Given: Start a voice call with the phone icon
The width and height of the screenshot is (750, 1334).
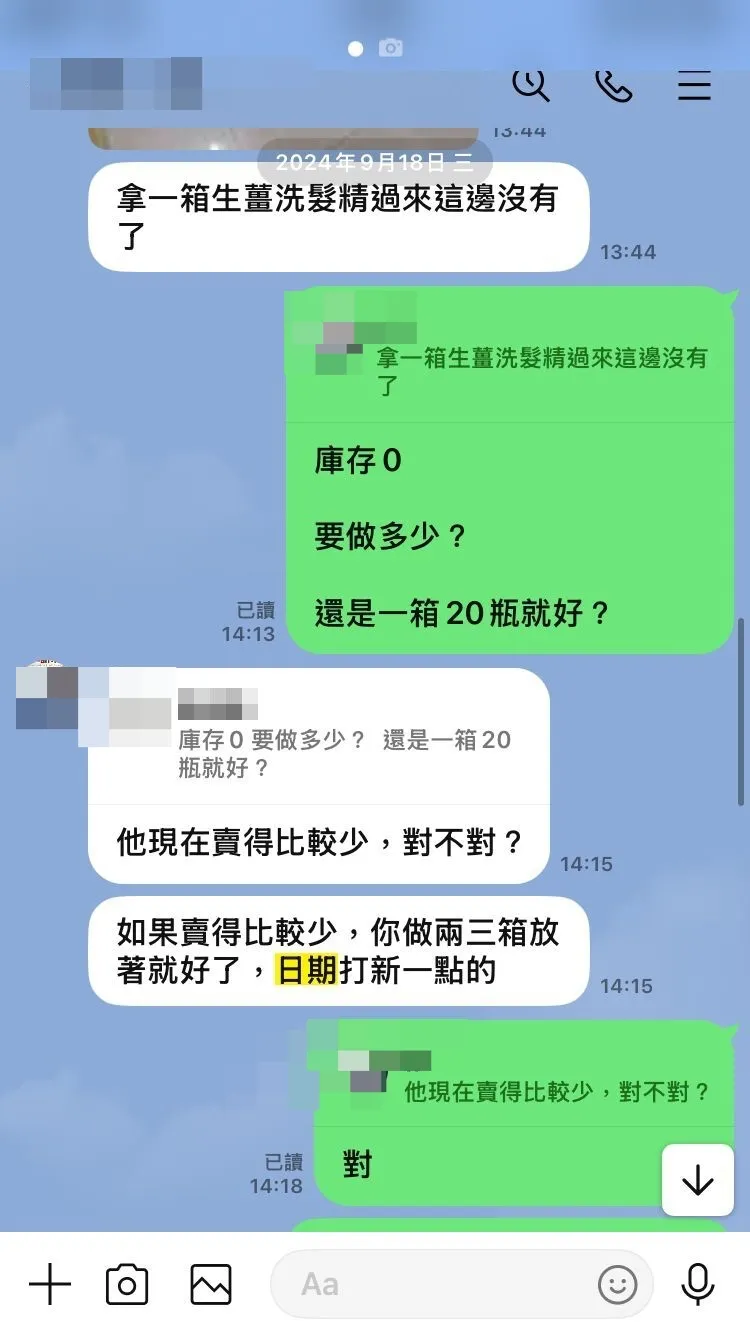Looking at the screenshot, I should [x=614, y=86].
